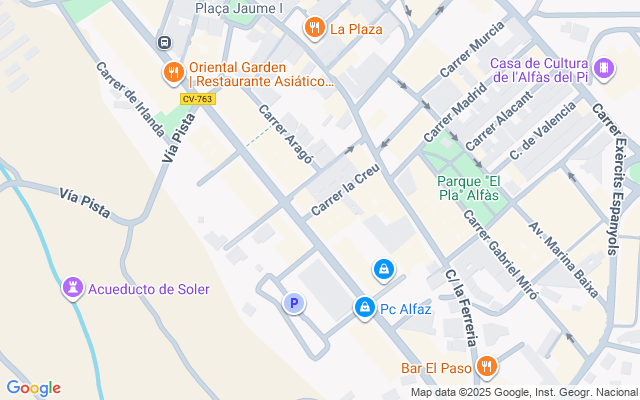The width and height of the screenshot is (640, 400).
Task: Open the Acueducto de Soler landmark pin
Action: 73,288
